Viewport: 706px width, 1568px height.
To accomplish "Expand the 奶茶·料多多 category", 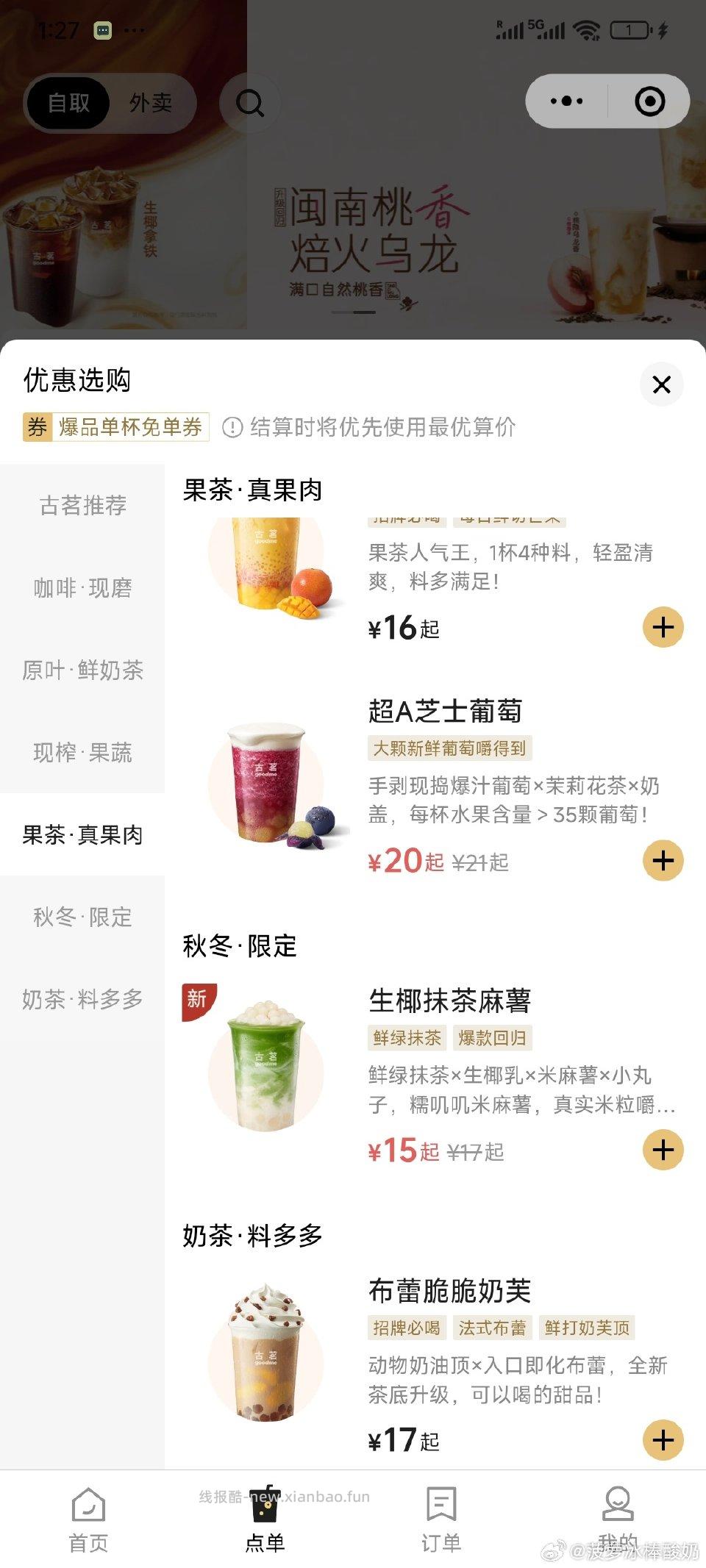I will [x=83, y=999].
